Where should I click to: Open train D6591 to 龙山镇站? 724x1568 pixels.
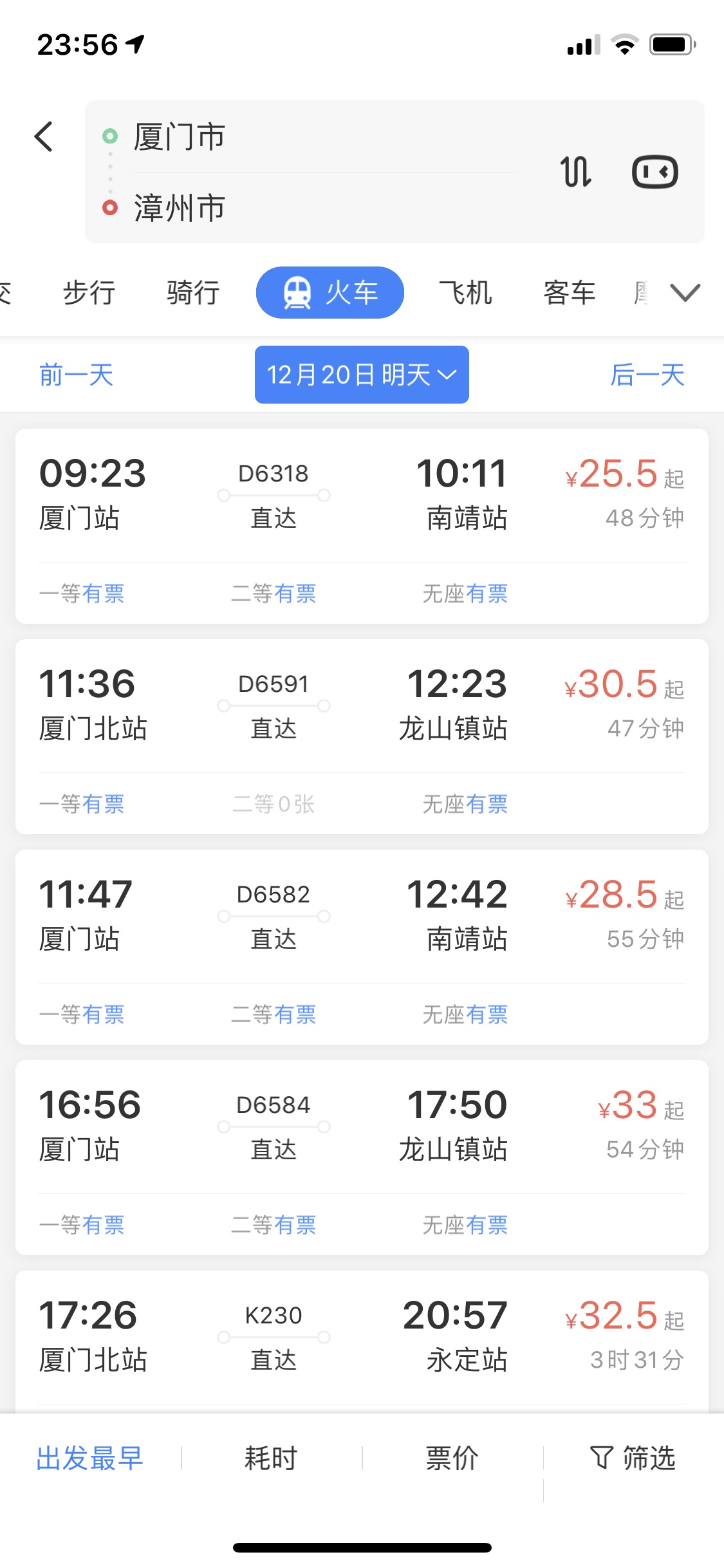(362, 736)
